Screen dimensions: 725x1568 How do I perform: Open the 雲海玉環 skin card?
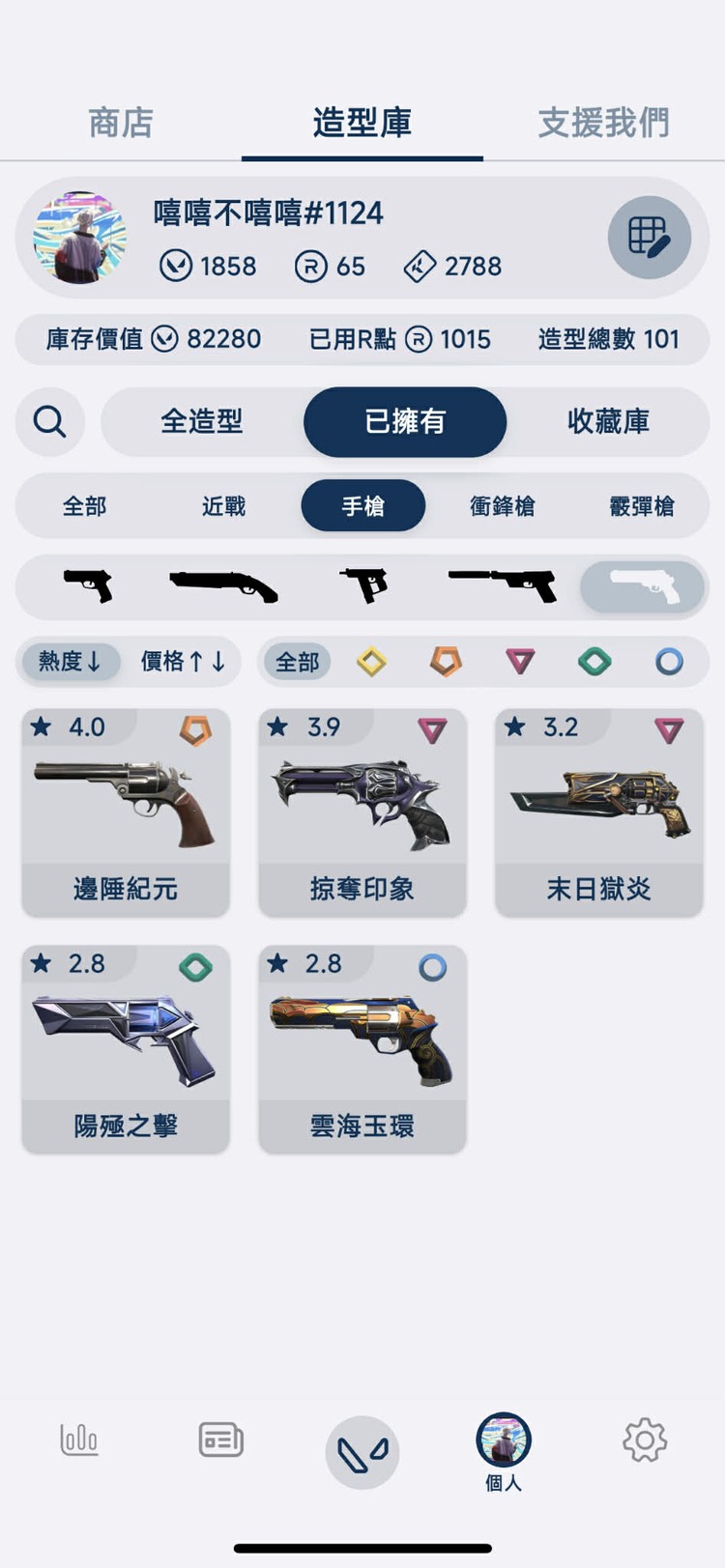pos(362,1048)
